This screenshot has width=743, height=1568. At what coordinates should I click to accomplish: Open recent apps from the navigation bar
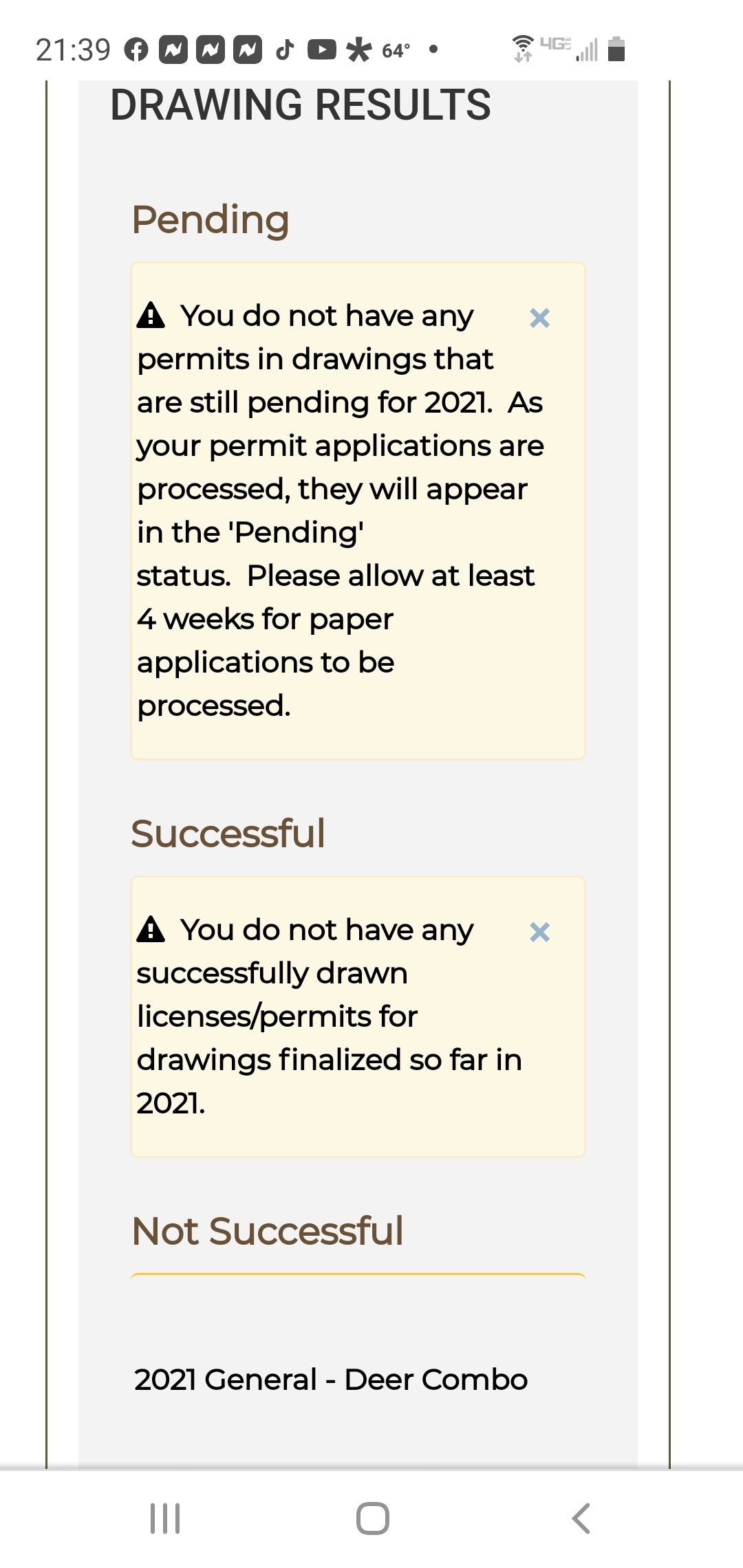165,1518
